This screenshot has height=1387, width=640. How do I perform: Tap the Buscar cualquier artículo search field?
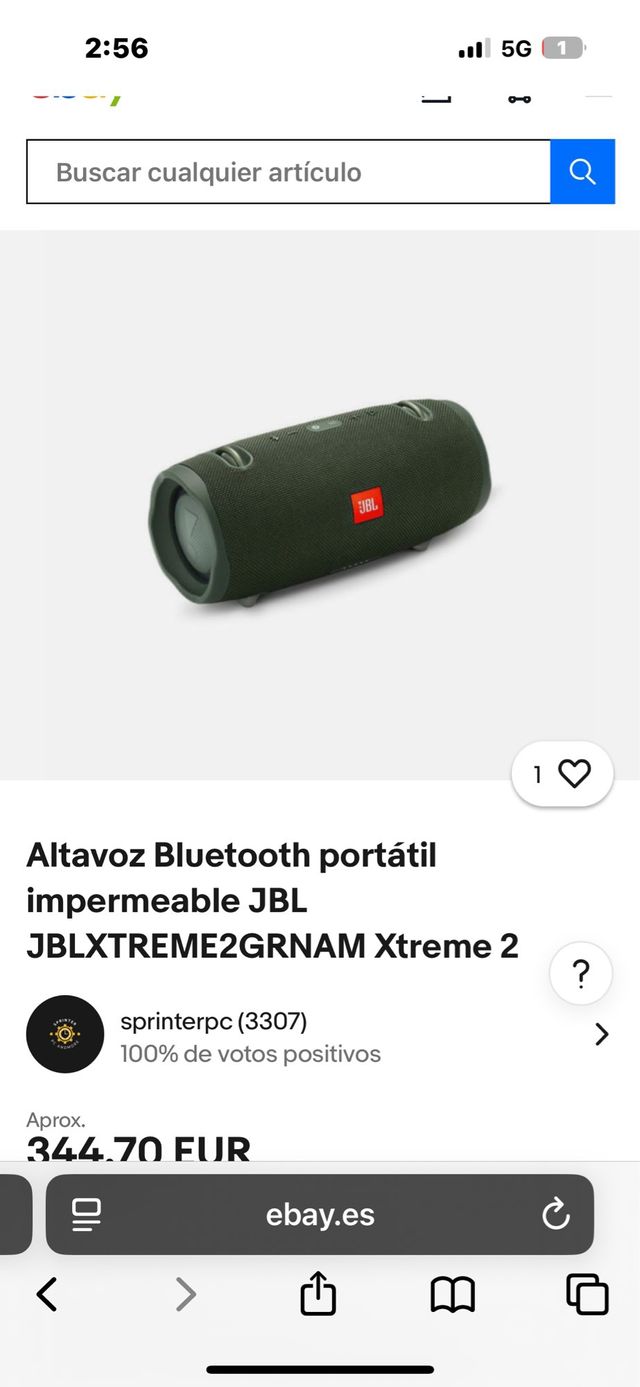click(x=288, y=172)
